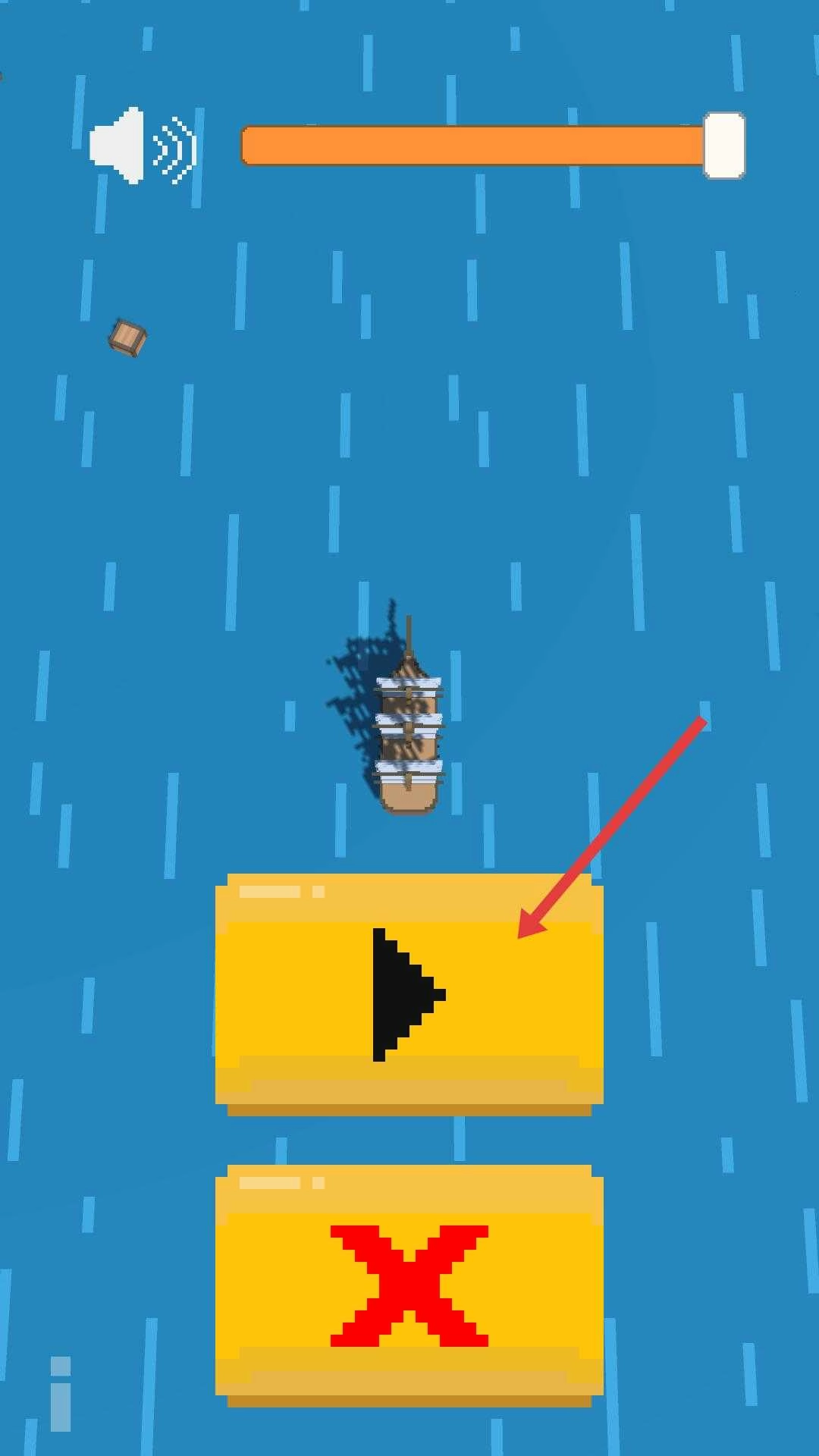This screenshot has width=819, height=1456.
Task: Tap the yellow play button
Action: (409, 993)
